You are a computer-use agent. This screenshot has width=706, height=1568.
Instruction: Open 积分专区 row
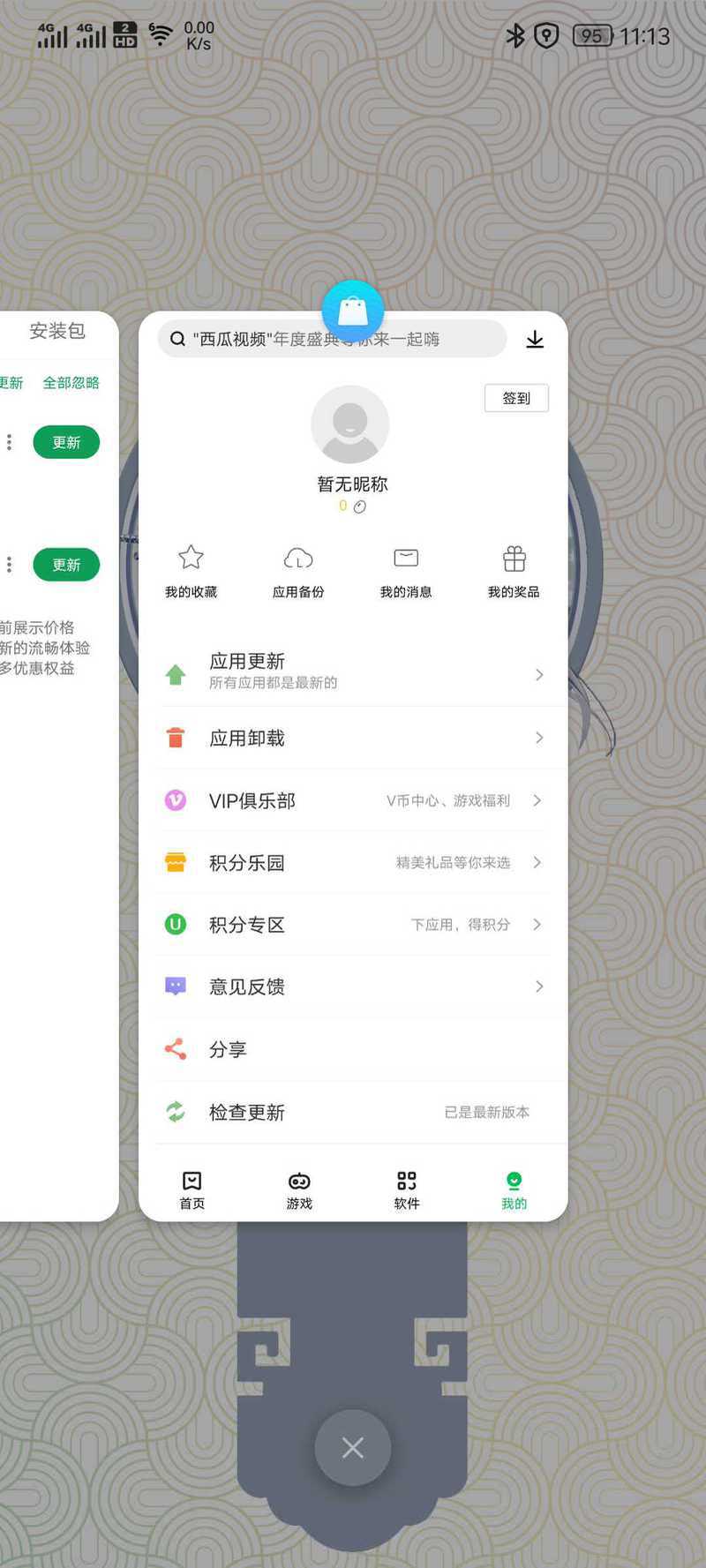[x=353, y=925]
